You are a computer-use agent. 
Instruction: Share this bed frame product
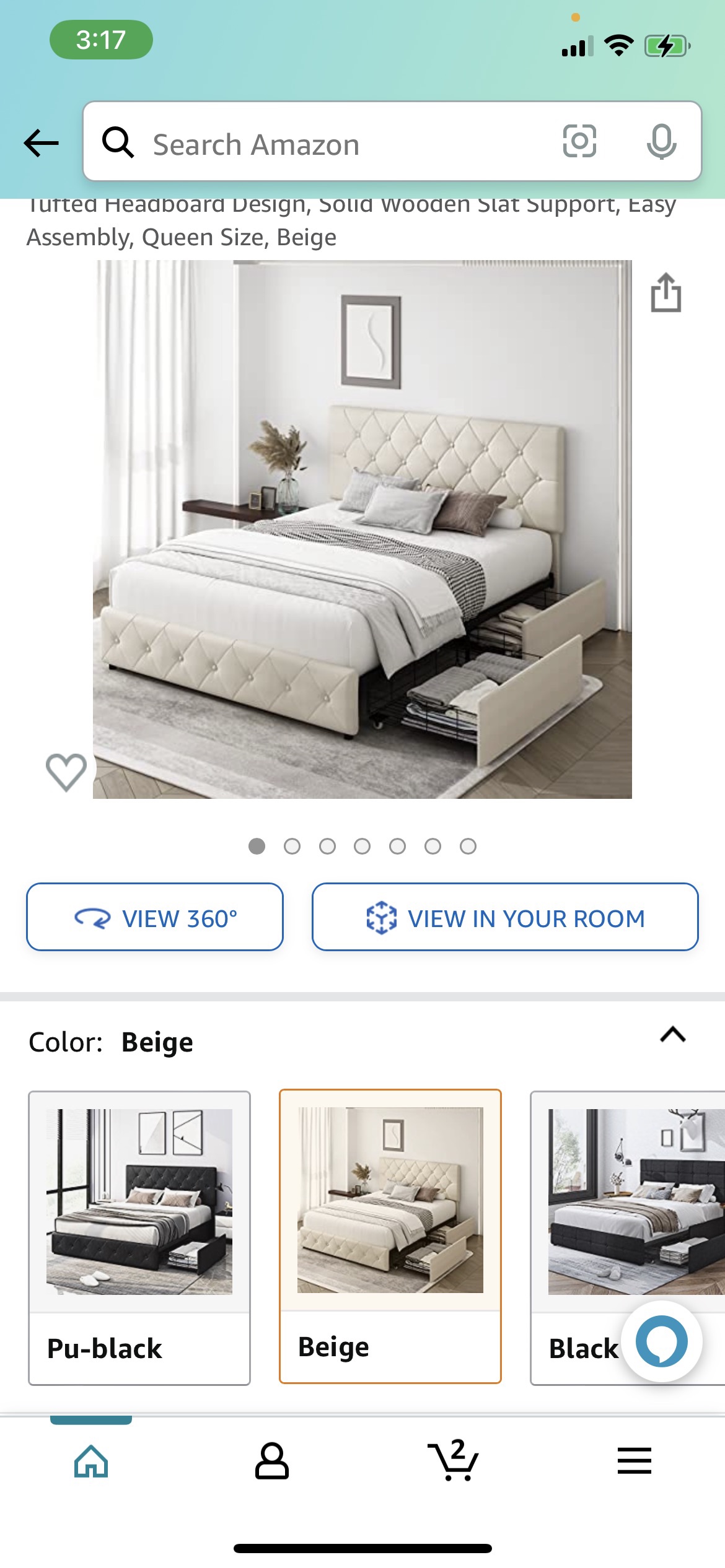666,292
